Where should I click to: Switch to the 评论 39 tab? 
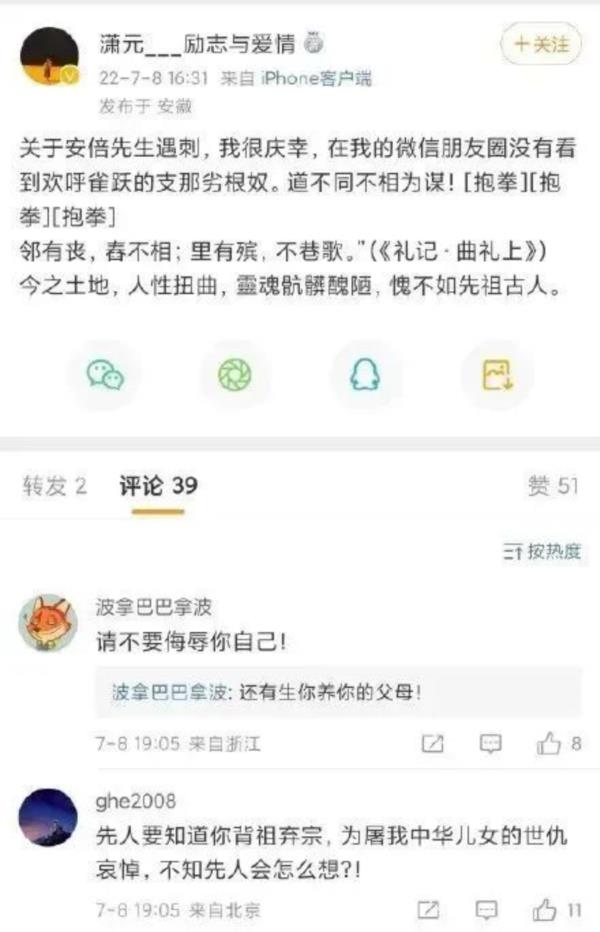click(x=158, y=486)
